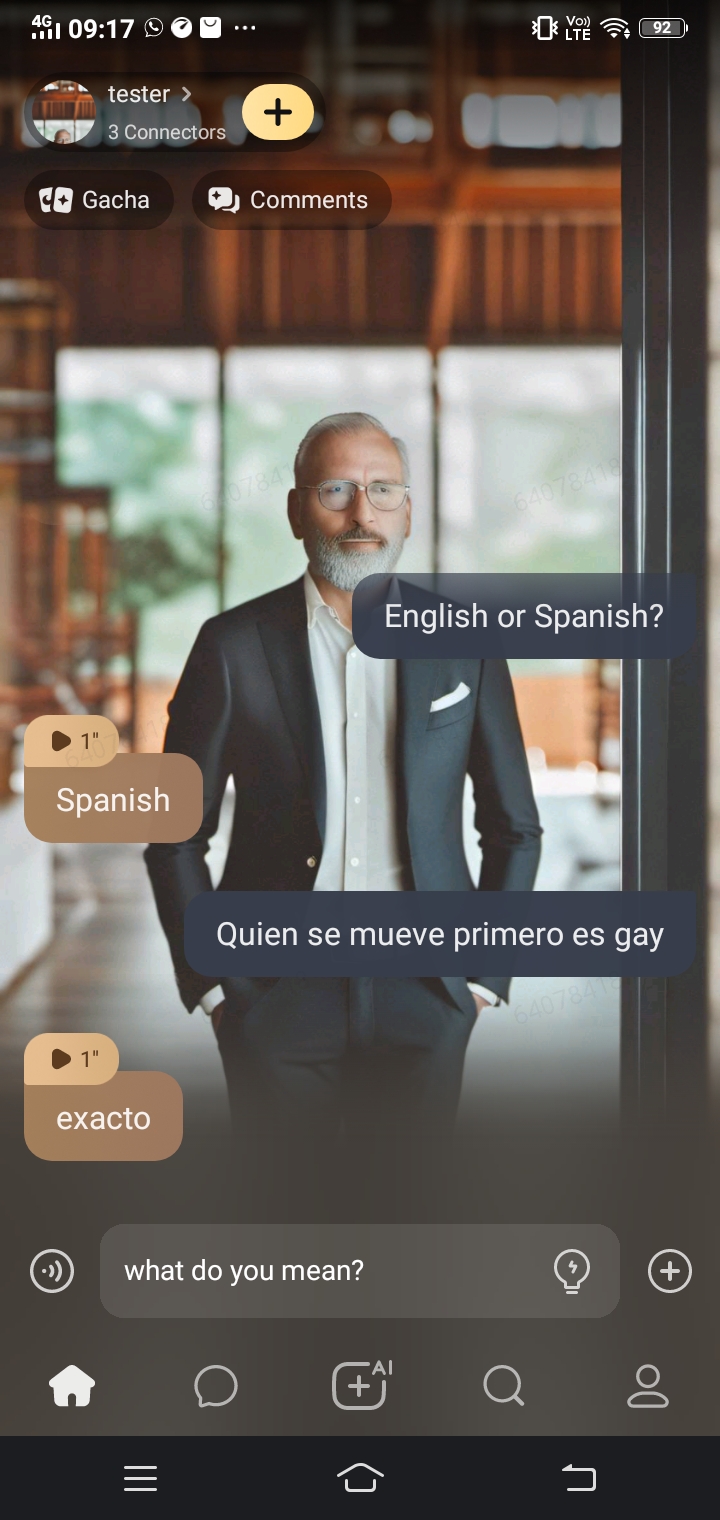This screenshot has height=1520, width=720.
Task: Switch to the Chats tab
Action: tap(216, 1387)
